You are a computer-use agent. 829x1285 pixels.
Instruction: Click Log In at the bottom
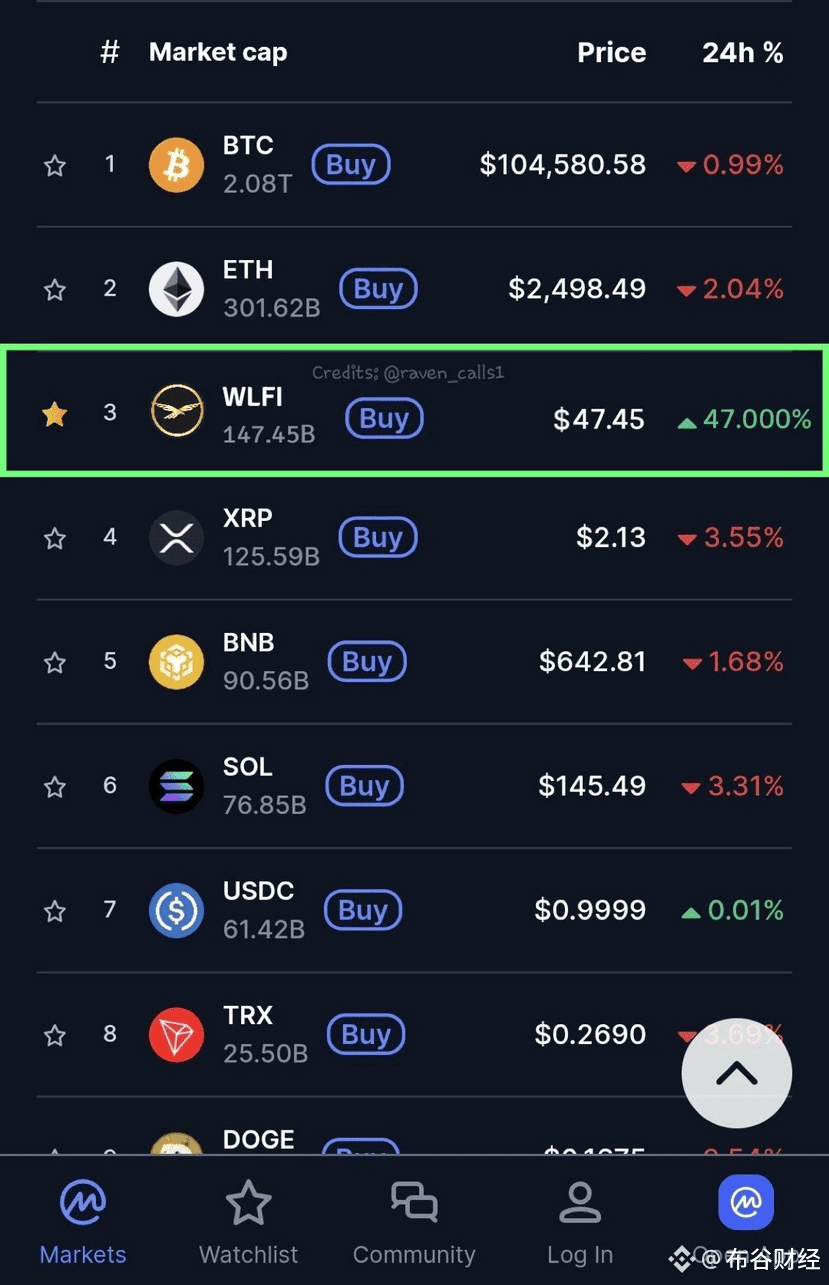(x=580, y=1222)
